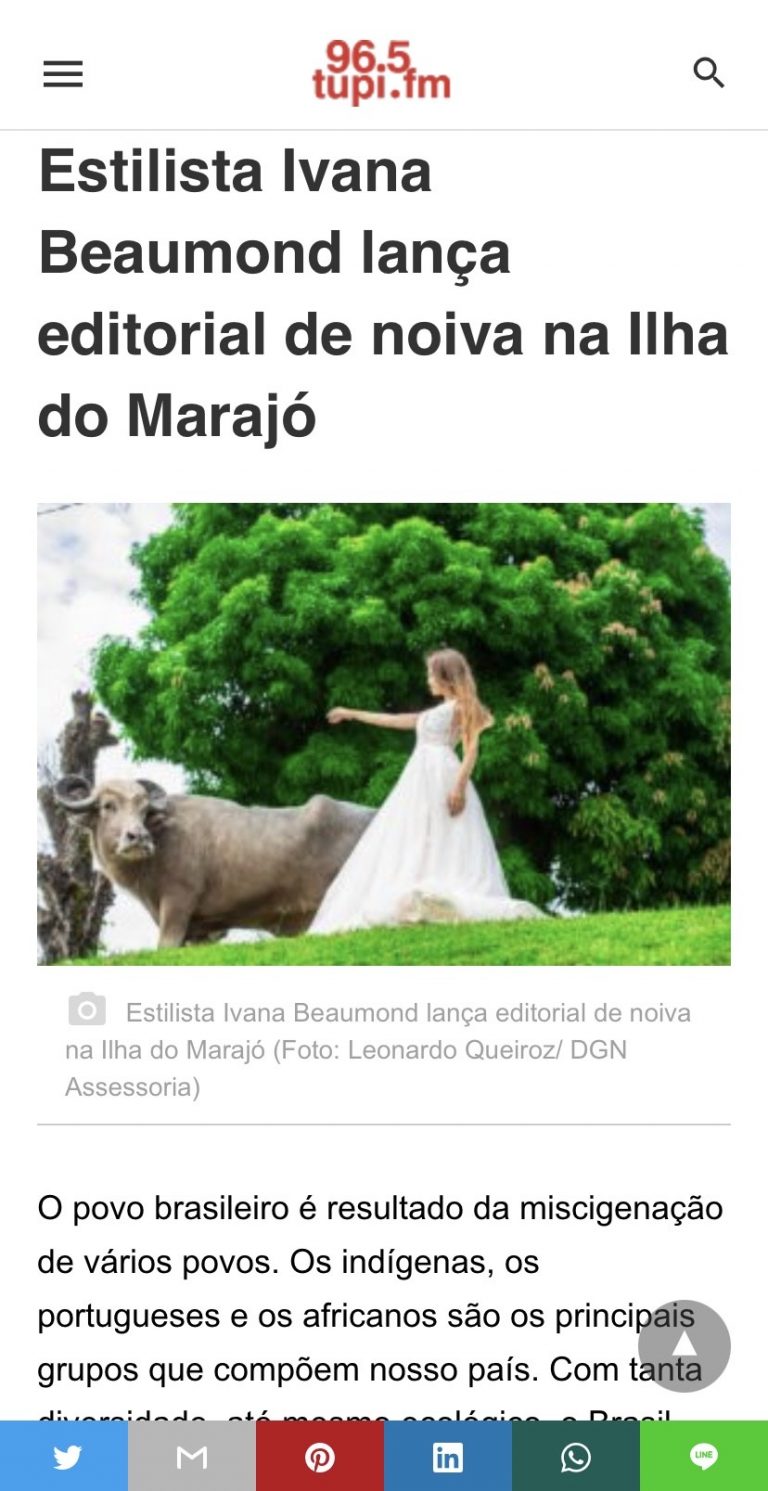The image size is (768, 1491).
Task: Open the site search
Action: coord(708,73)
